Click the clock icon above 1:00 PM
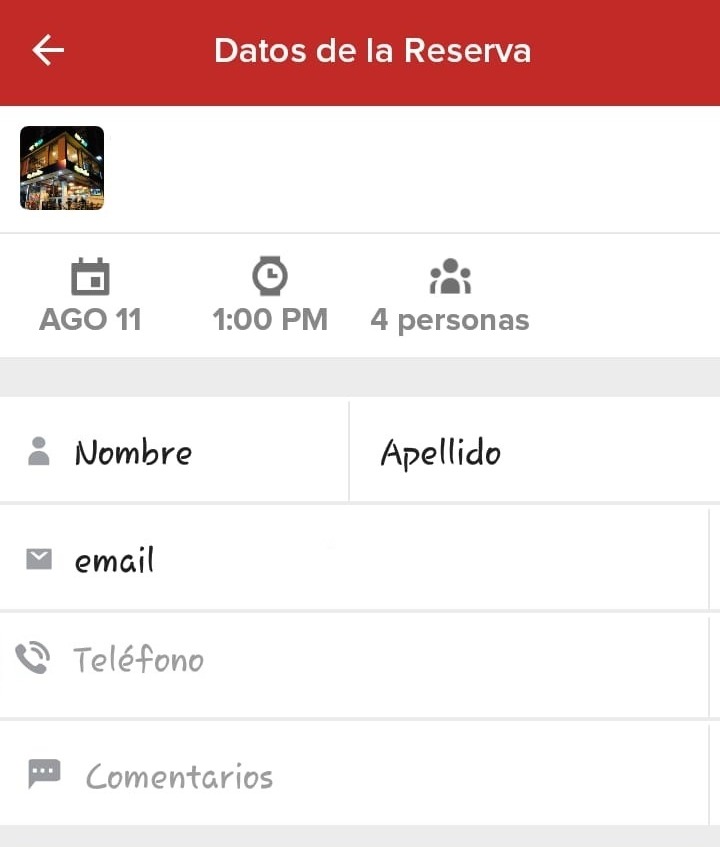The height and width of the screenshot is (847, 720). pos(270,276)
